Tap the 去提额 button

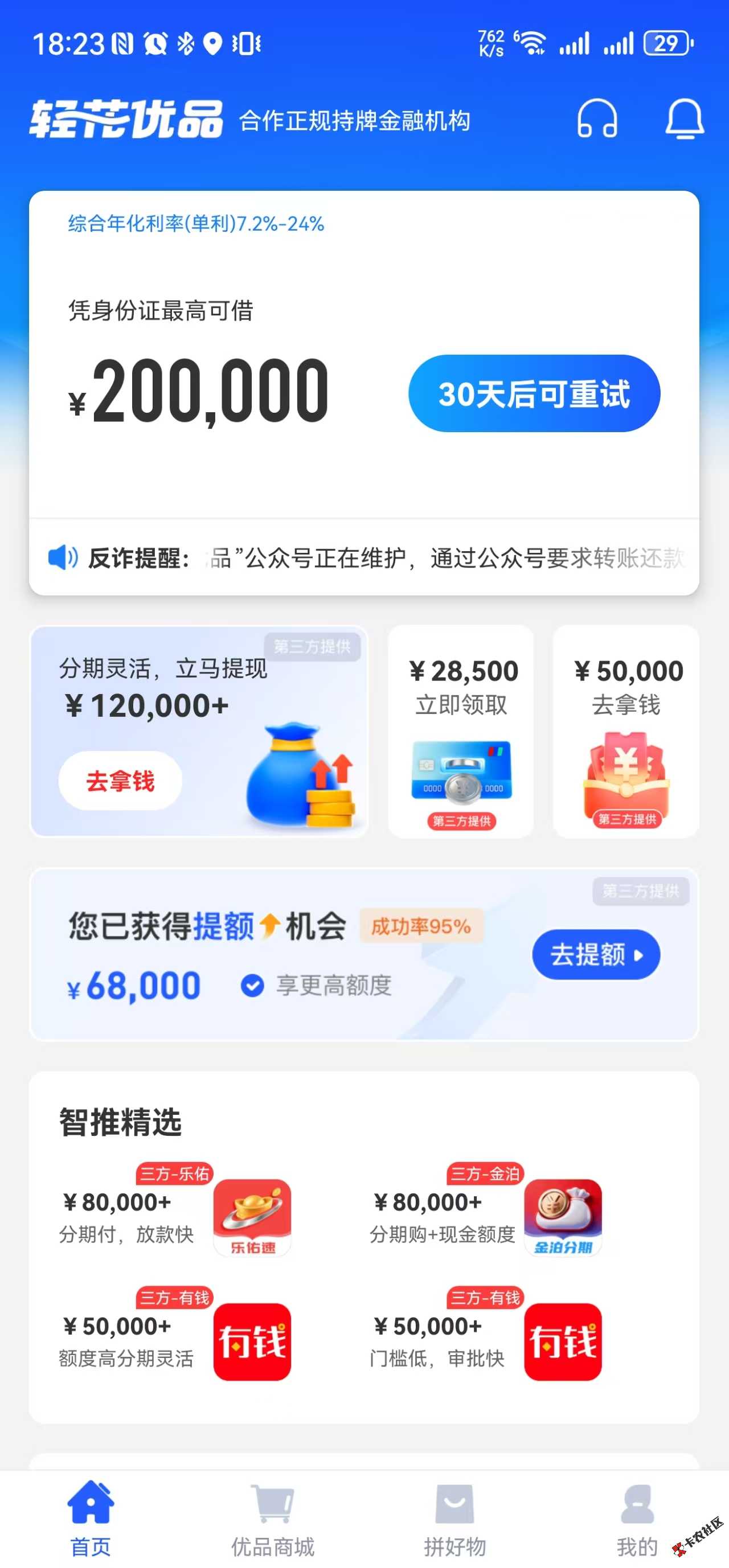(x=596, y=954)
